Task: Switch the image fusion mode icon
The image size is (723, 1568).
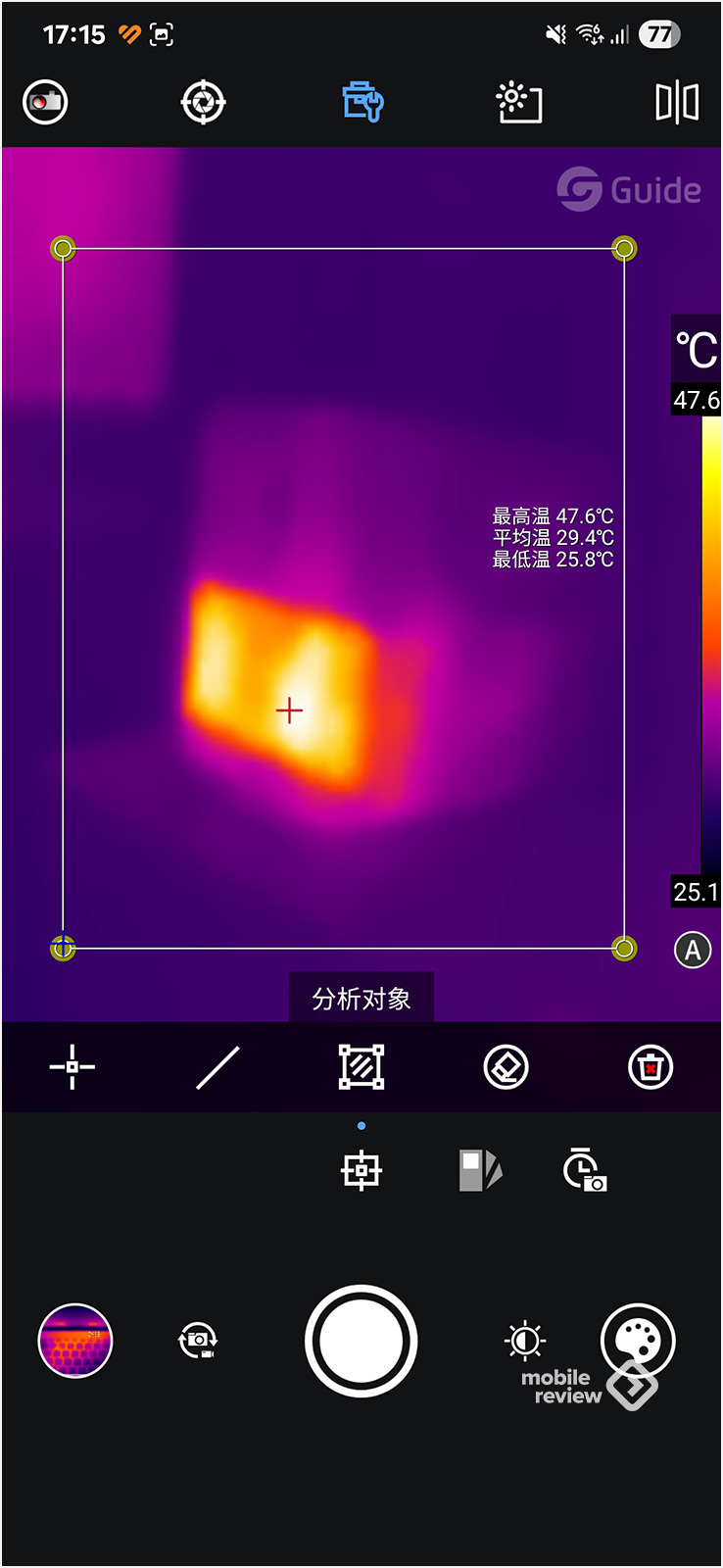Action: pyautogui.click(x=480, y=1170)
